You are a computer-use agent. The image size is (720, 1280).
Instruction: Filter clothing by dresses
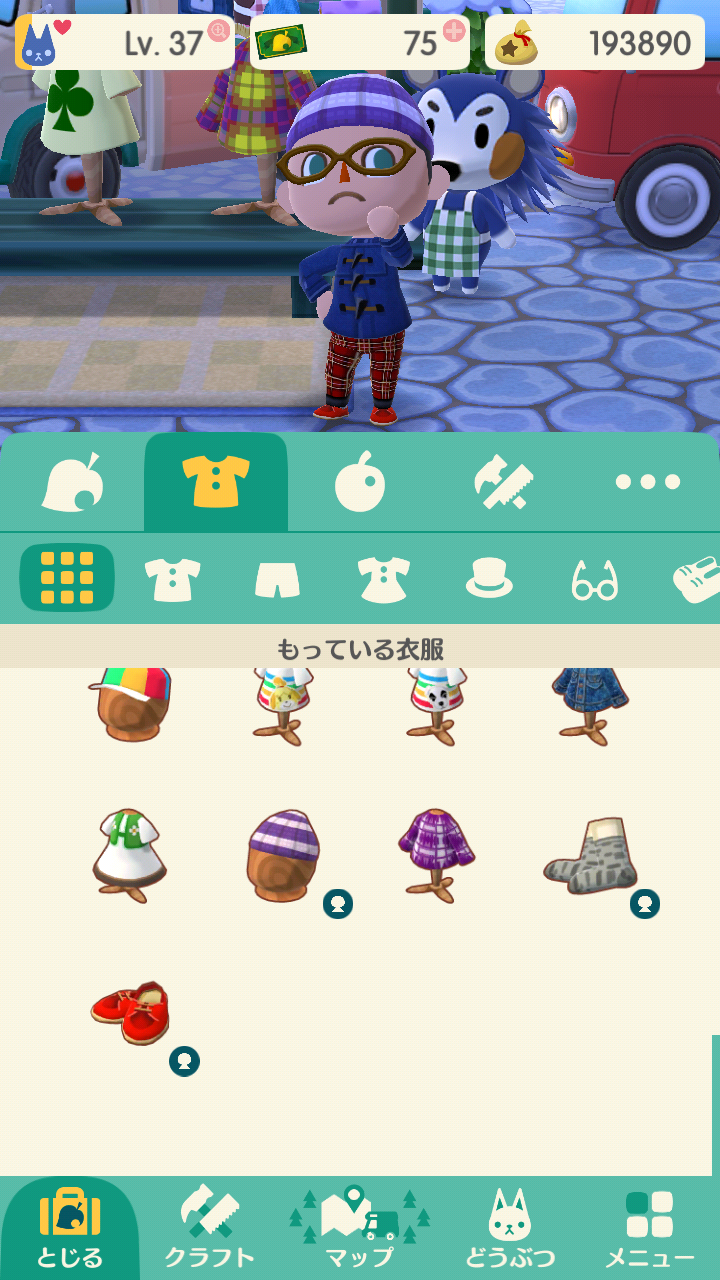coord(384,579)
